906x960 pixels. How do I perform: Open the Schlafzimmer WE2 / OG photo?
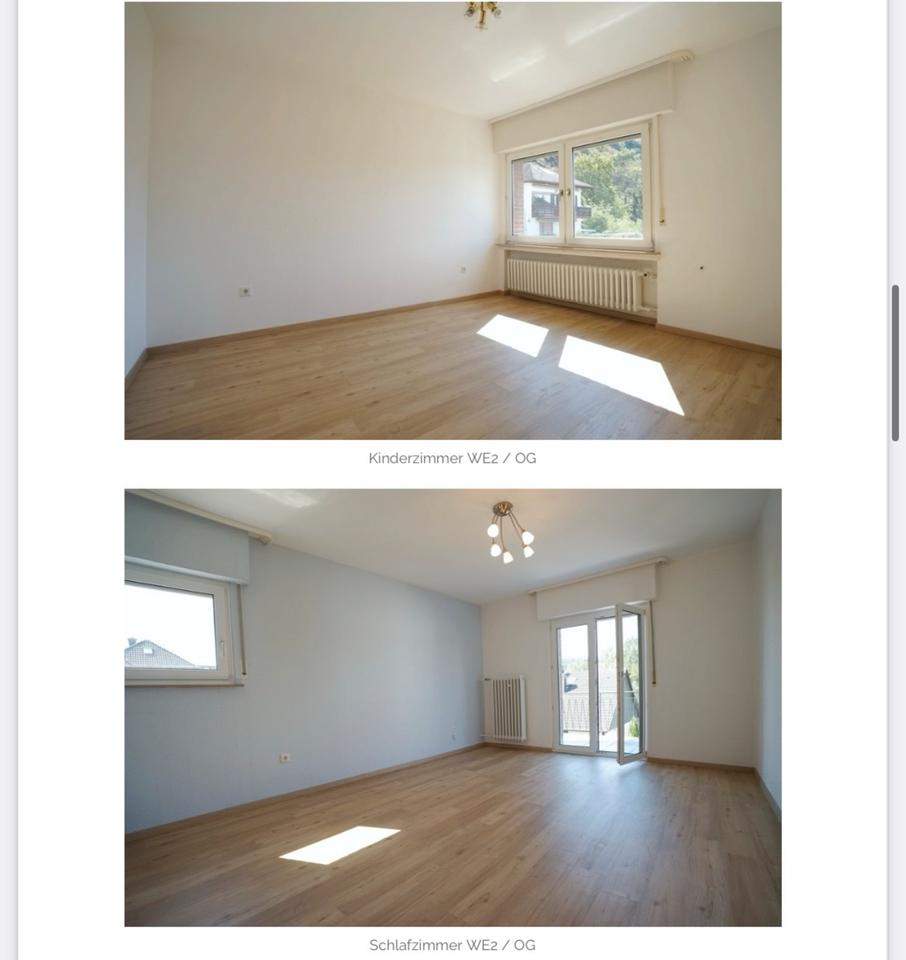[452, 707]
